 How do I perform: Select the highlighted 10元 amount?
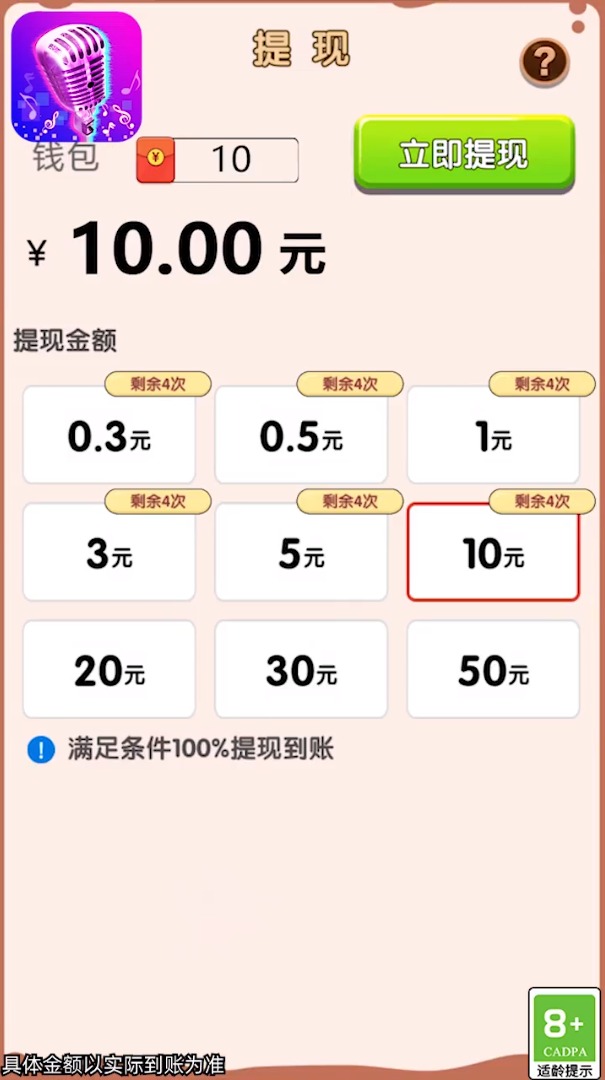493,552
